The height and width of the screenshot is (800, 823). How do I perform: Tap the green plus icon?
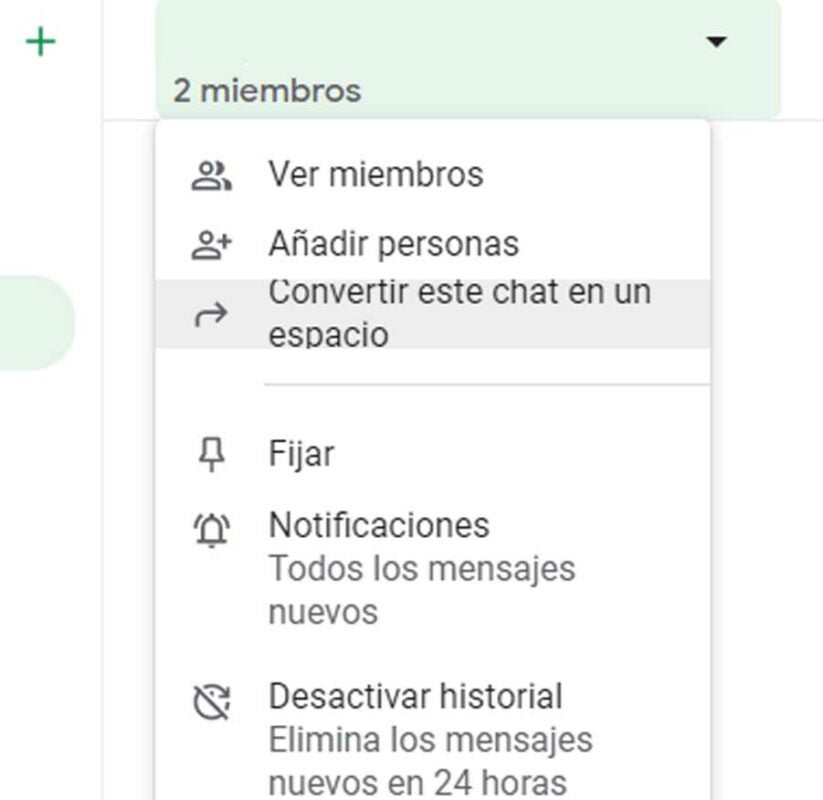point(40,42)
